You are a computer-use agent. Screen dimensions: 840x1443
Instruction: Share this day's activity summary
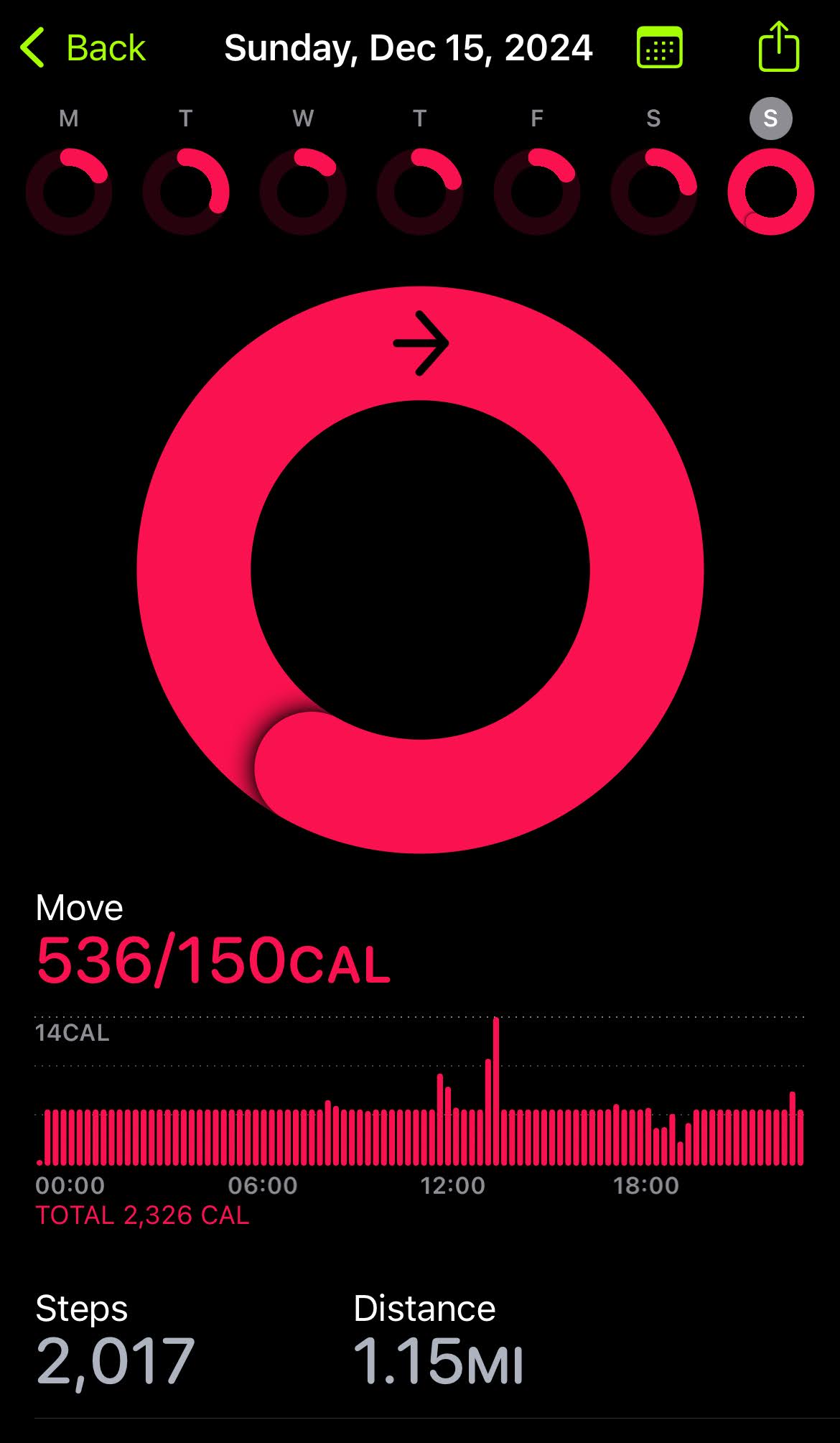click(779, 47)
